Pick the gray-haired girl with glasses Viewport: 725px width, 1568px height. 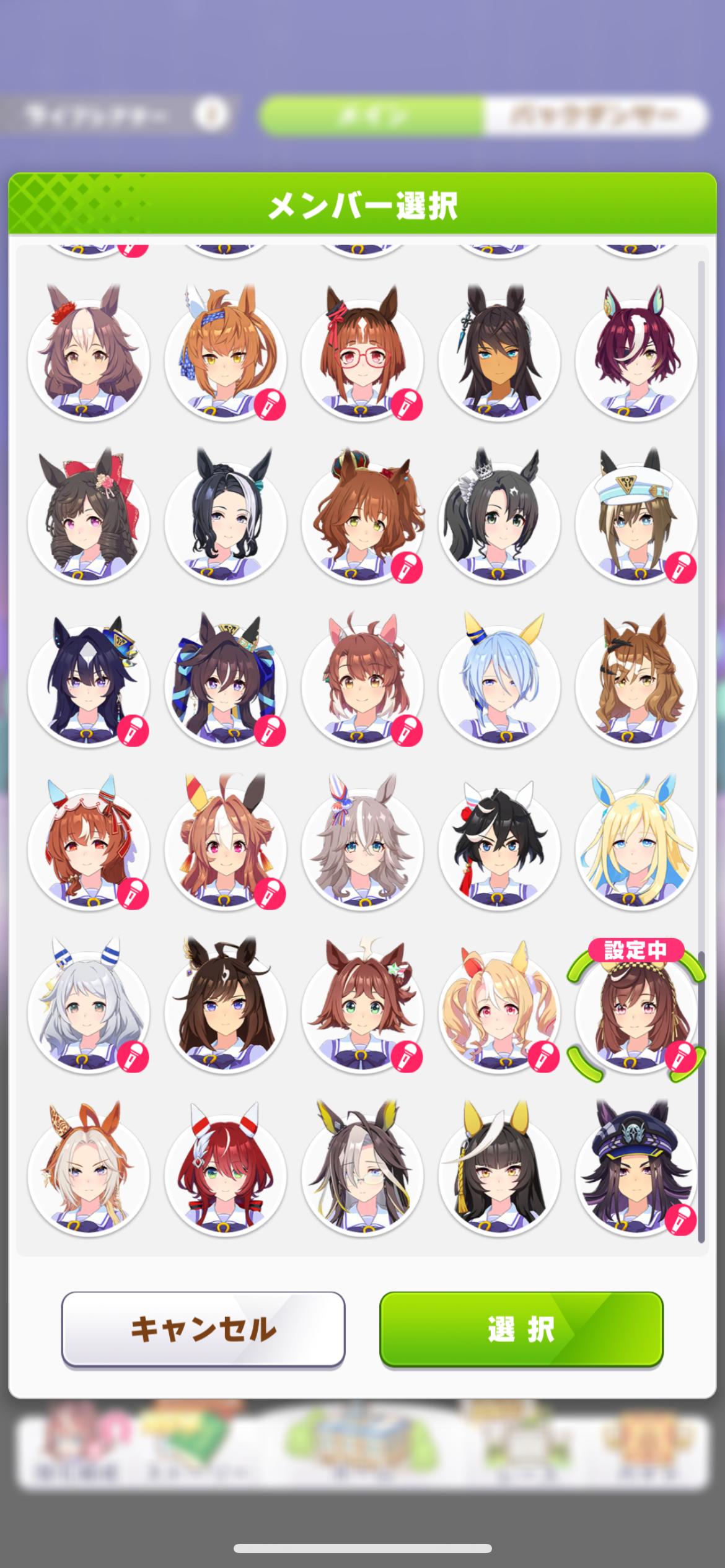[362, 1174]
